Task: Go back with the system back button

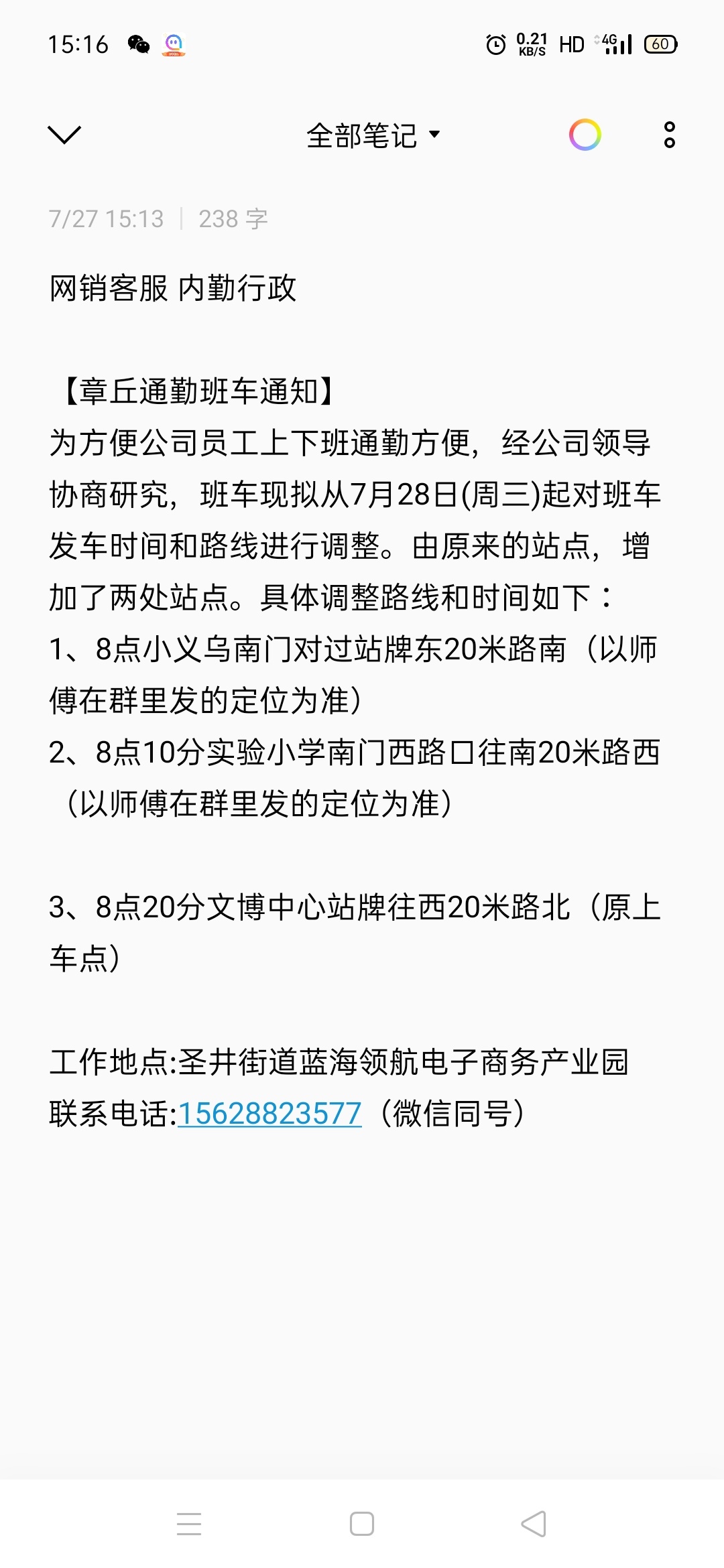Action: coord(534,1524)
